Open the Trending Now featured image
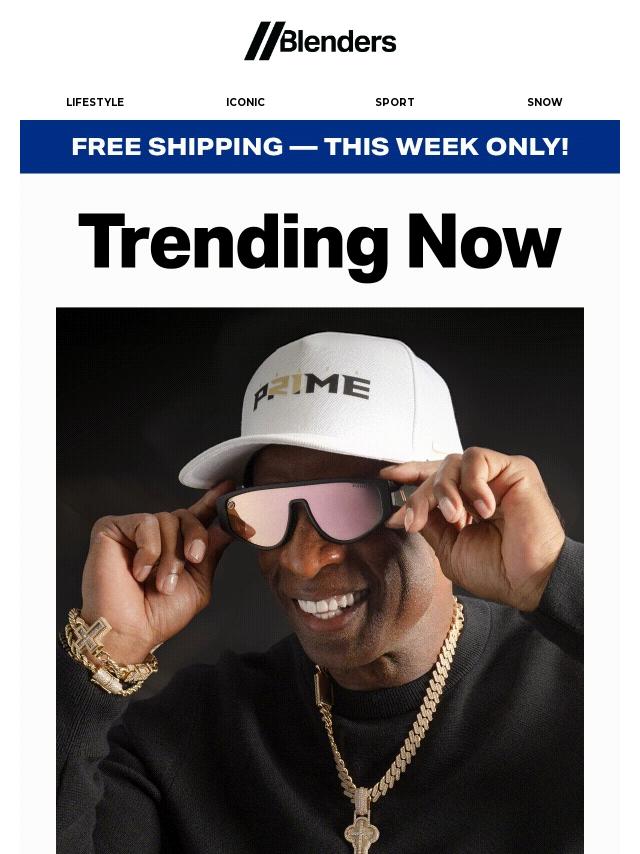 click(x=320, y=580)
